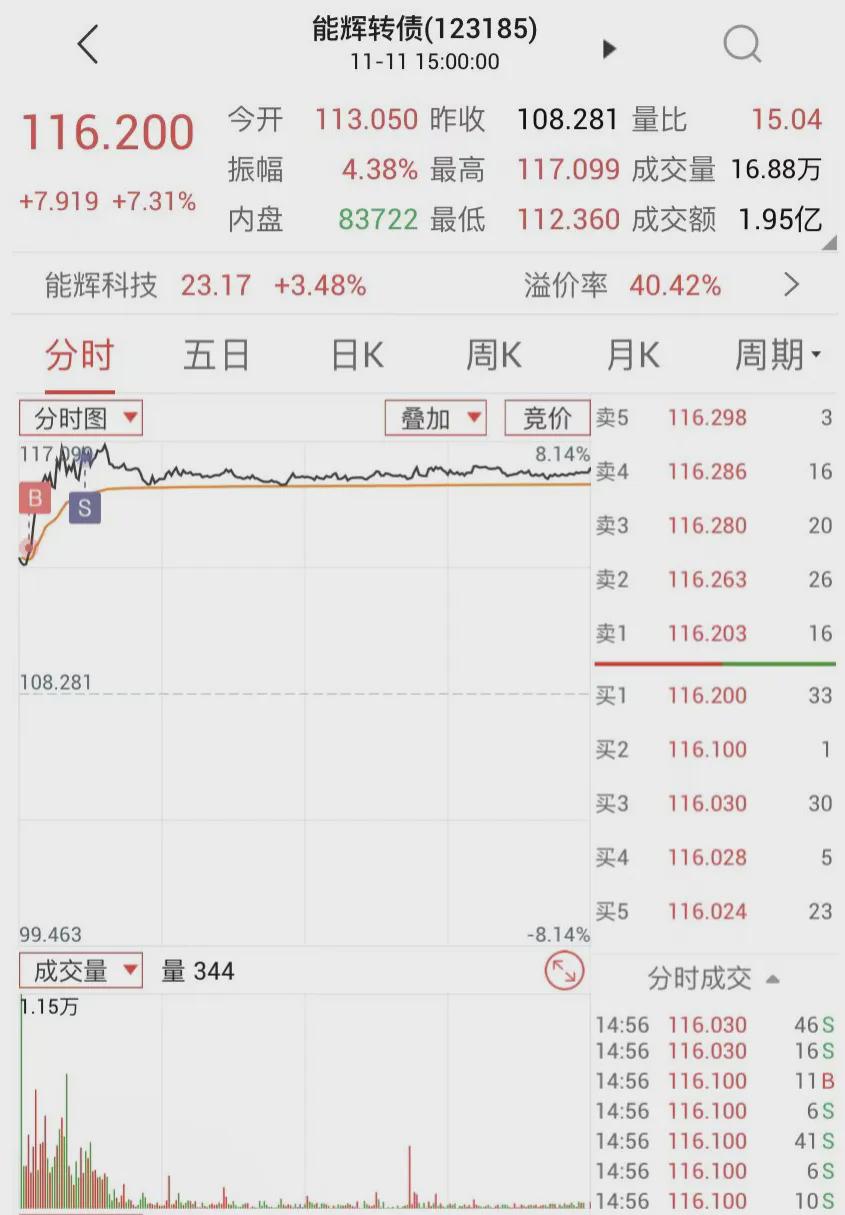Tap the 竞价 button

[547, 418]
